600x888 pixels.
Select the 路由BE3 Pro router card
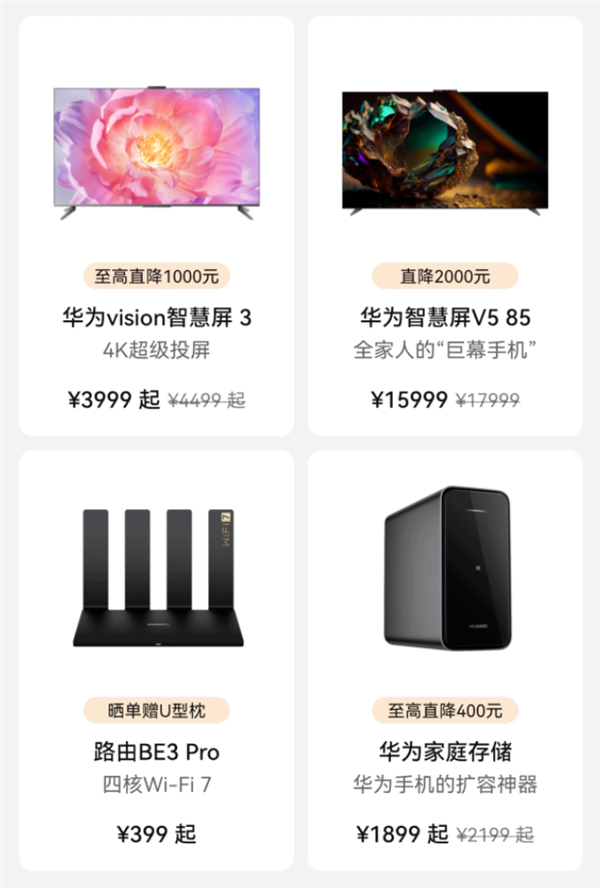coord(156,660)
